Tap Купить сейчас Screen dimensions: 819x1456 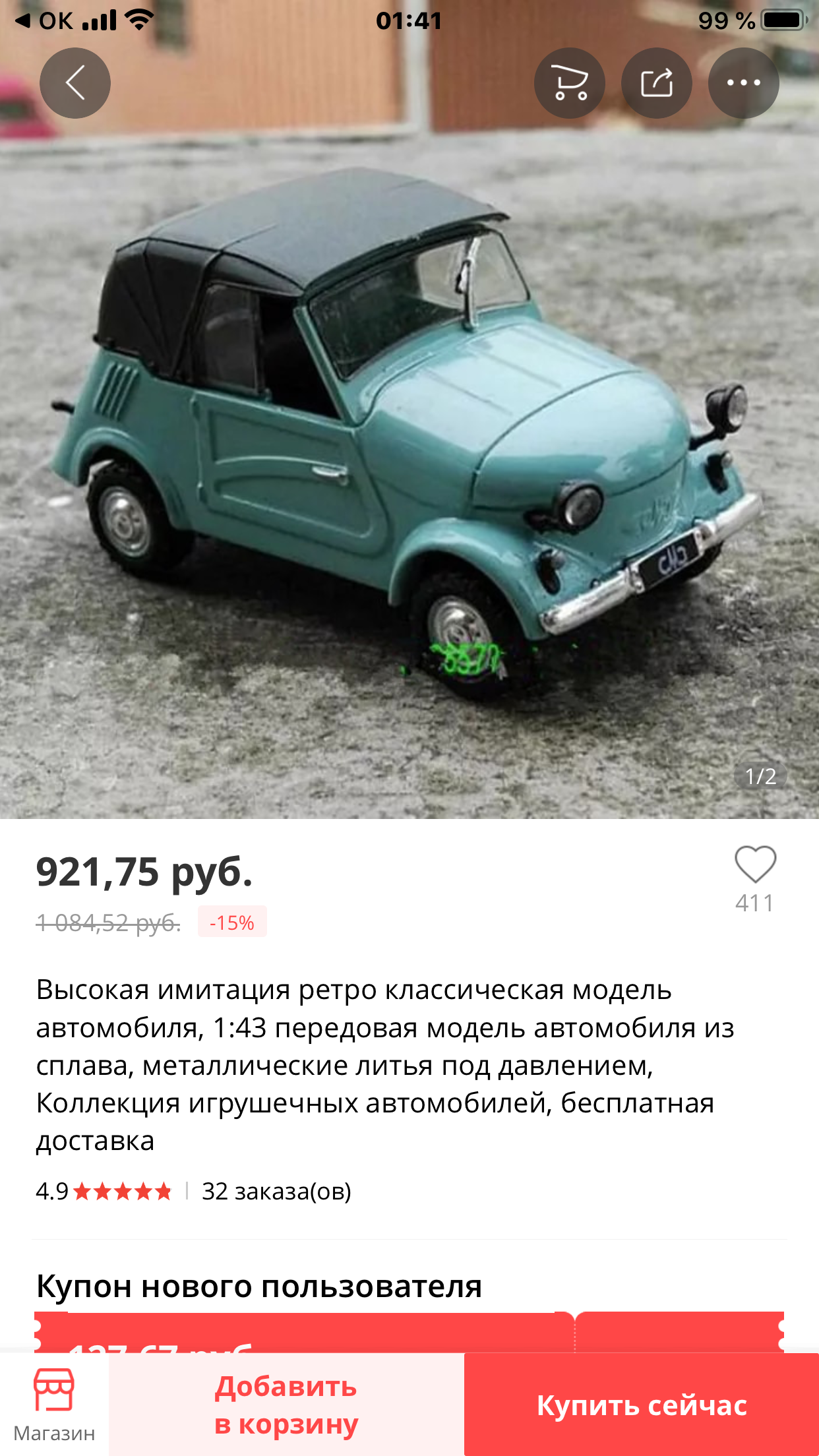[641, 1405]
